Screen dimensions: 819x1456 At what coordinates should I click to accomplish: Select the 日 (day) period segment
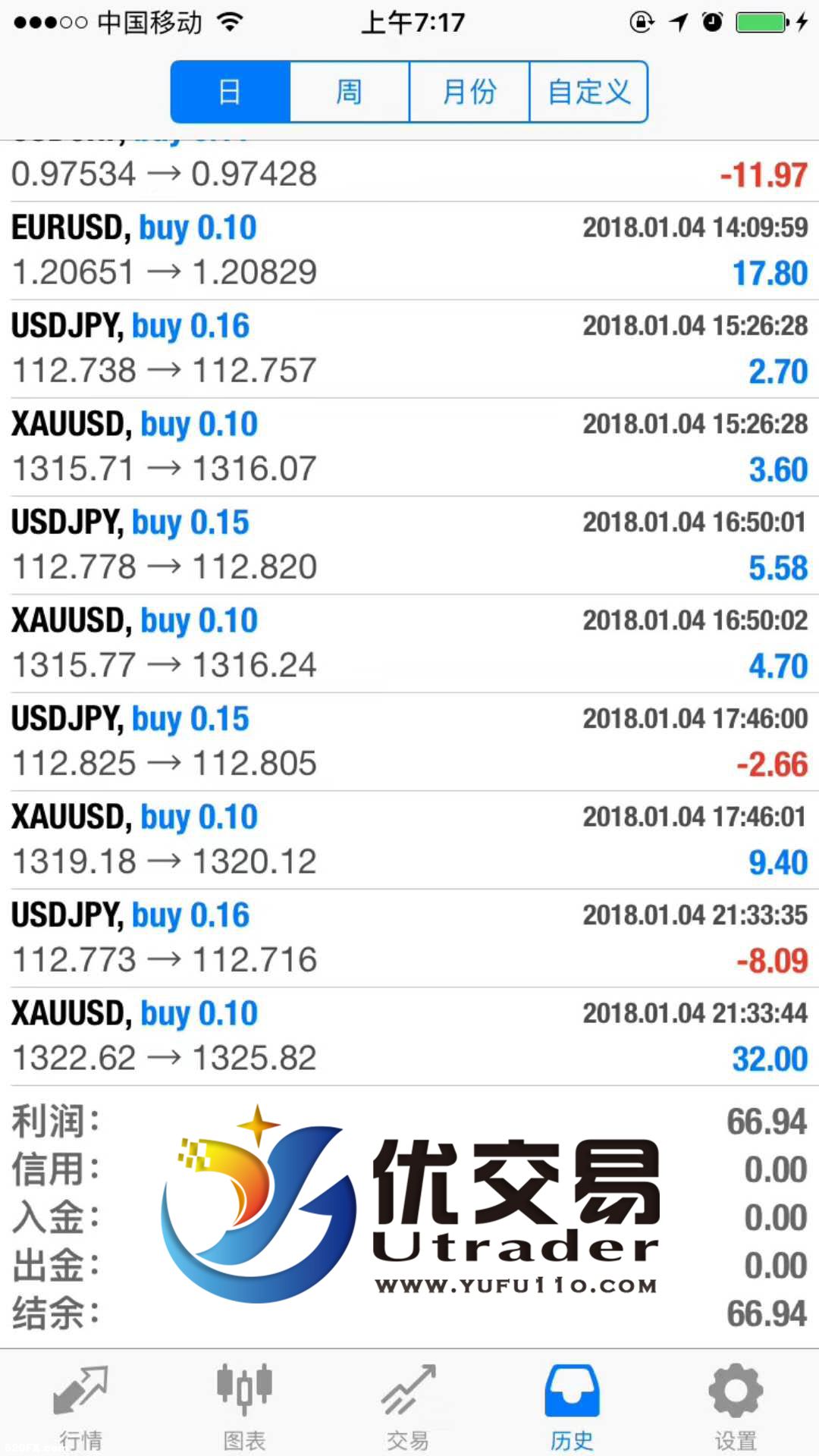[x=231, y=92]
